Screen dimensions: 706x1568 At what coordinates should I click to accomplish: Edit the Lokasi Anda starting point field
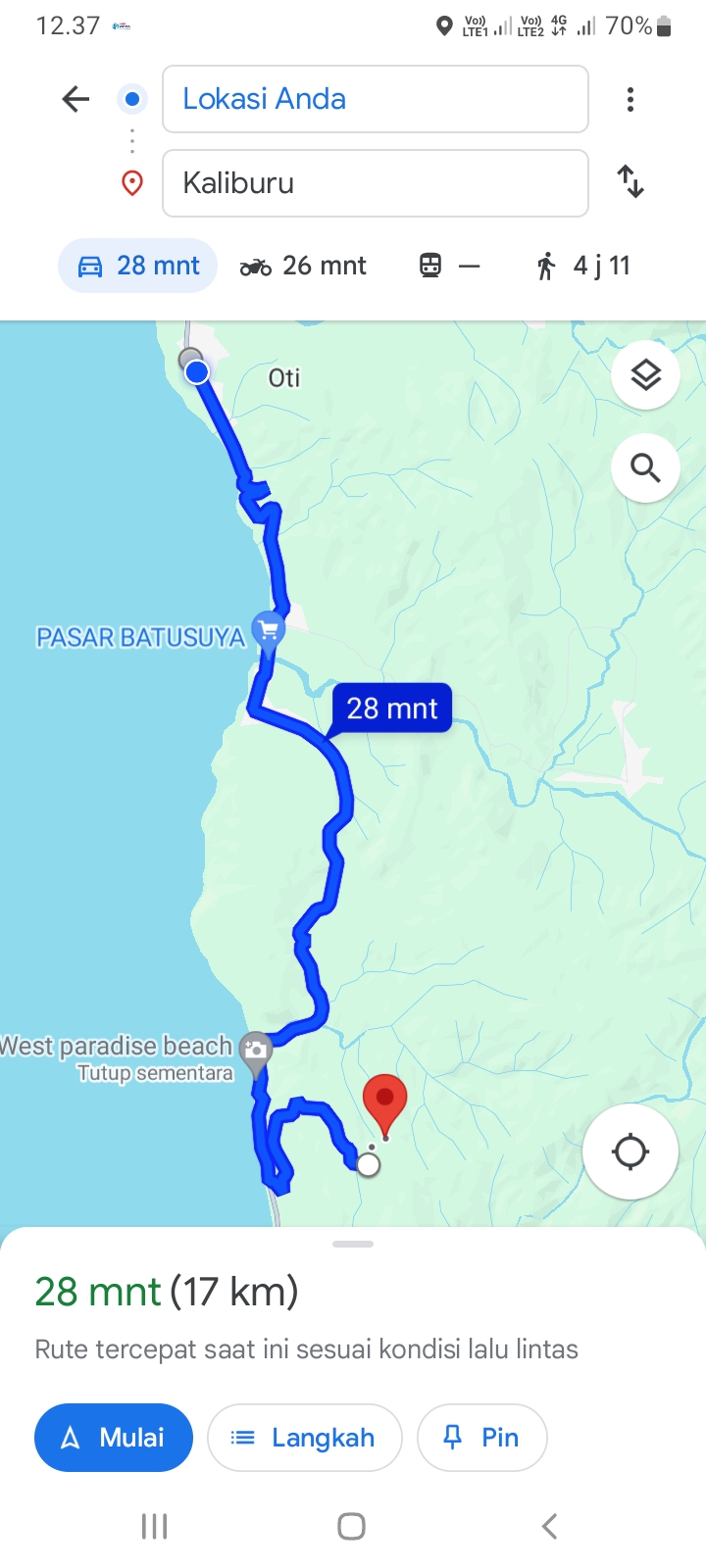375,99
